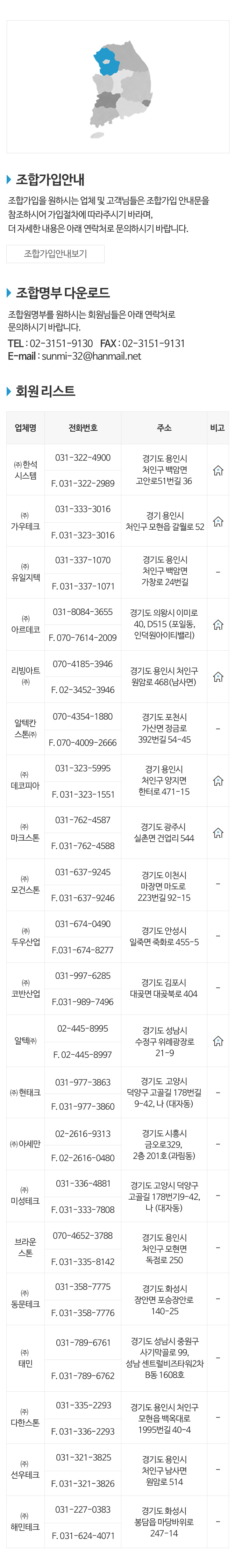Open the homepage icon for 한석시스템

[x=218, y=470]
